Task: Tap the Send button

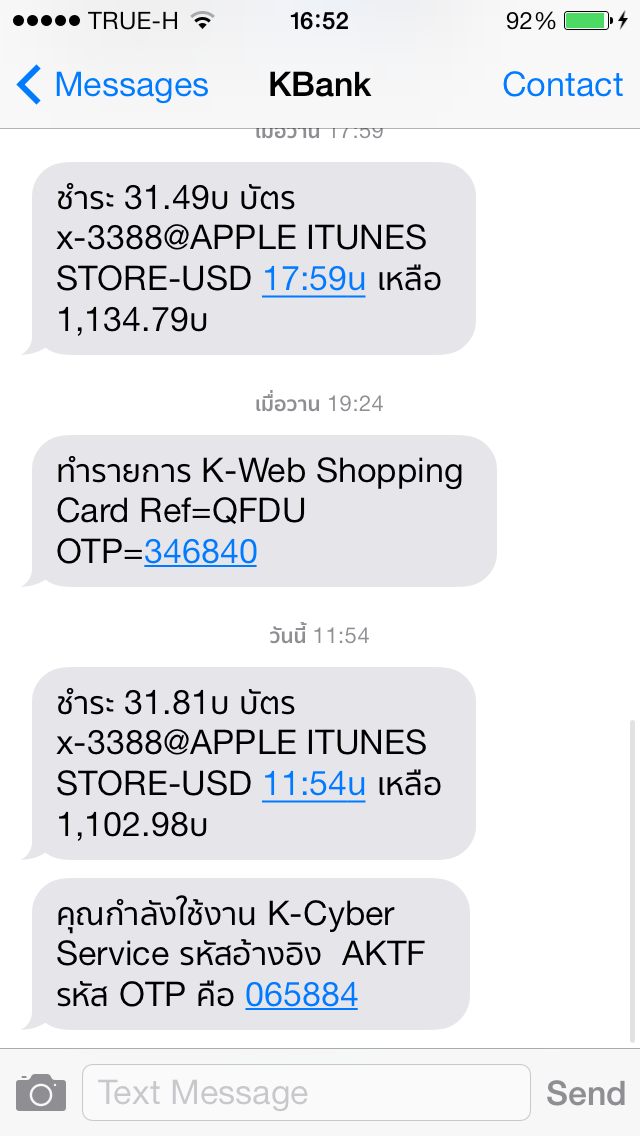Action: (586, 1093)
